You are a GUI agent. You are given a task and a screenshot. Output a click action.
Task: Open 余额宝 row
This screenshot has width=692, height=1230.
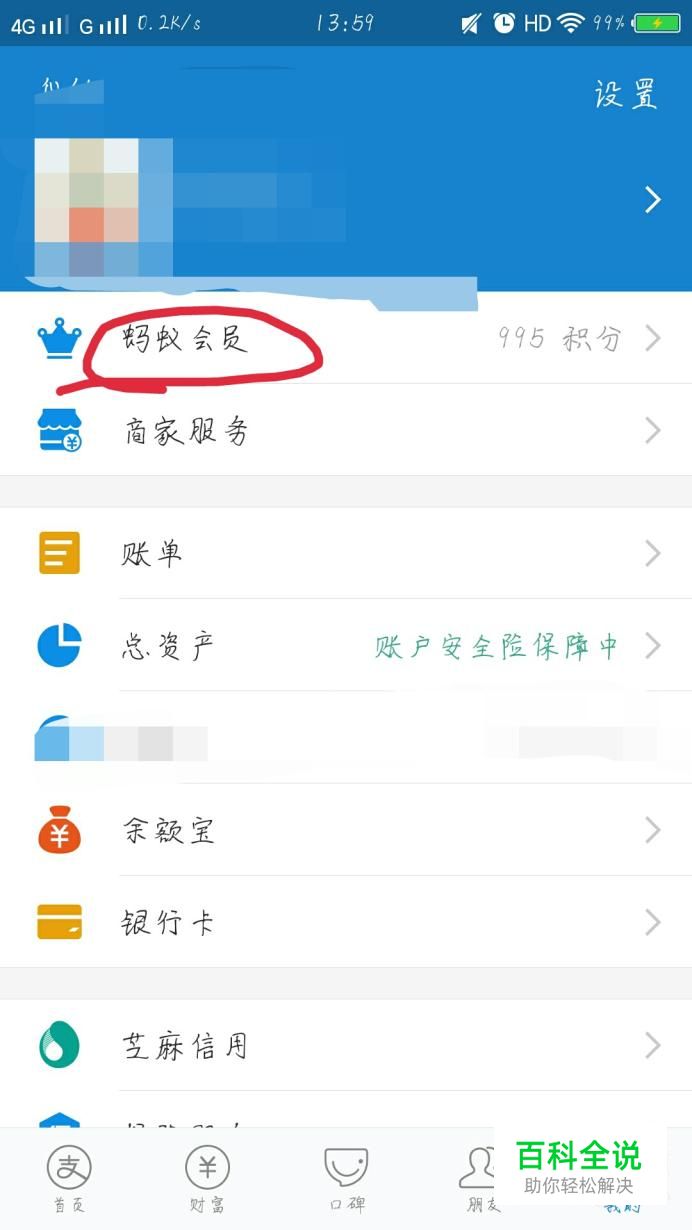[x=346, y=830]
